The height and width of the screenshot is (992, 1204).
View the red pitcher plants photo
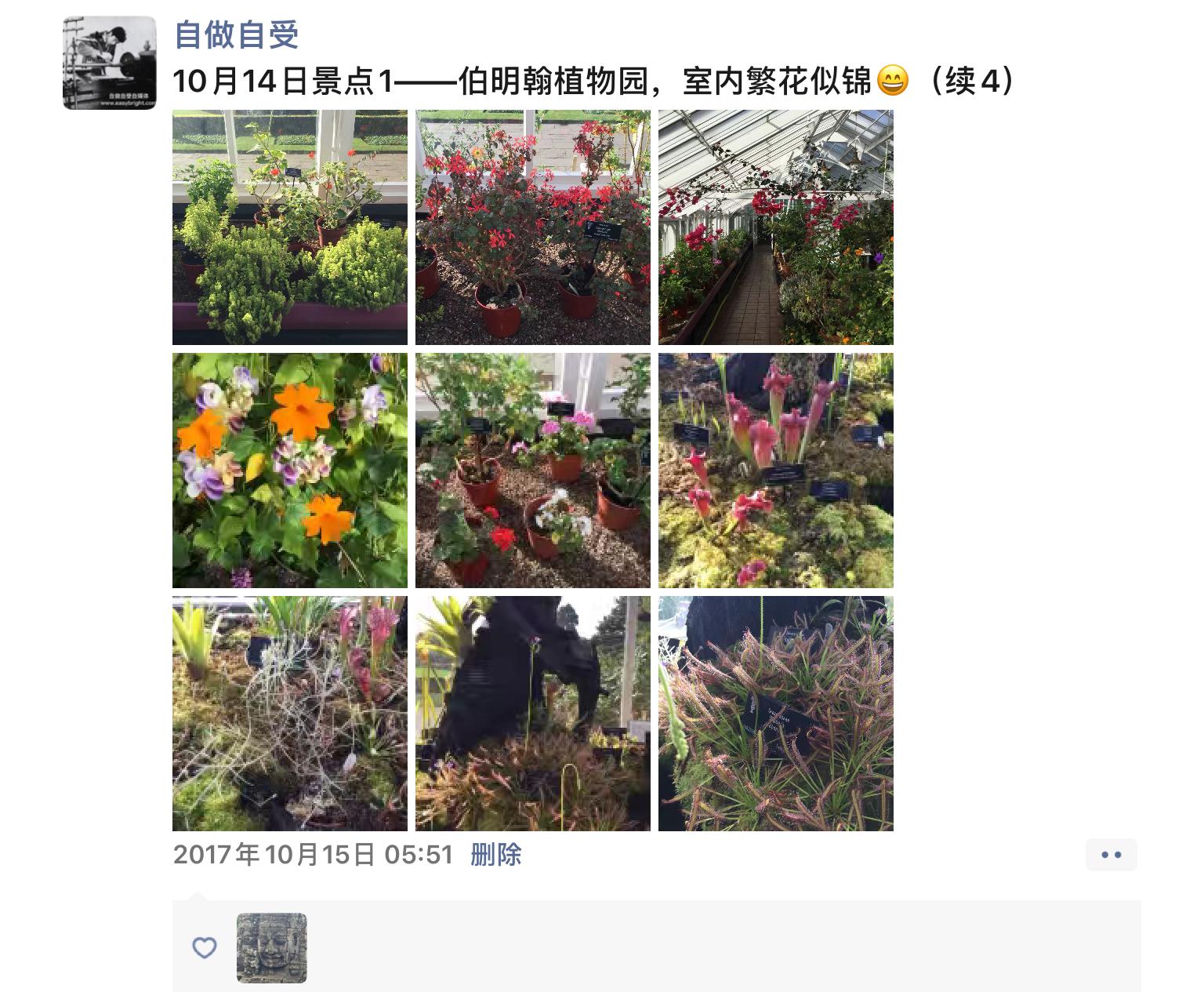point(775,471)
